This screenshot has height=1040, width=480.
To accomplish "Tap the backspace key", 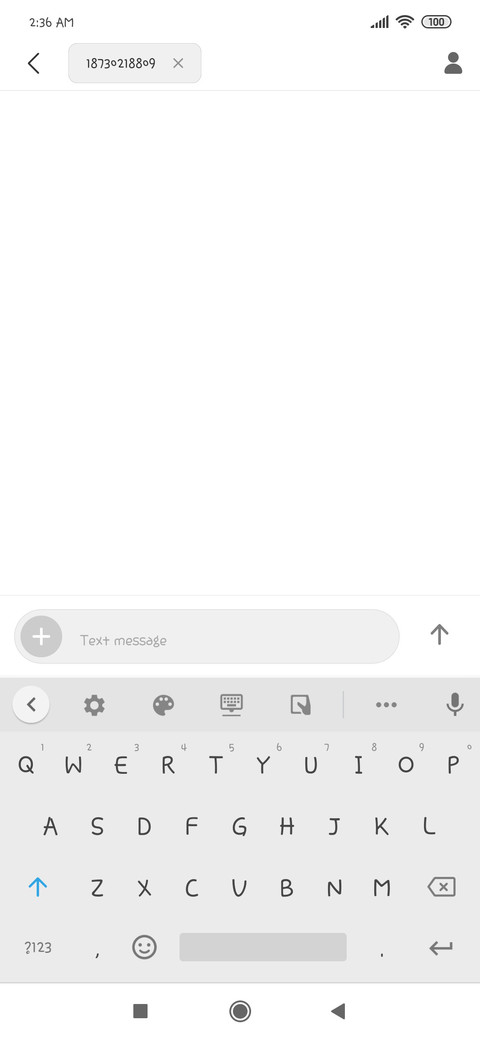I will (x=442, y=887).
